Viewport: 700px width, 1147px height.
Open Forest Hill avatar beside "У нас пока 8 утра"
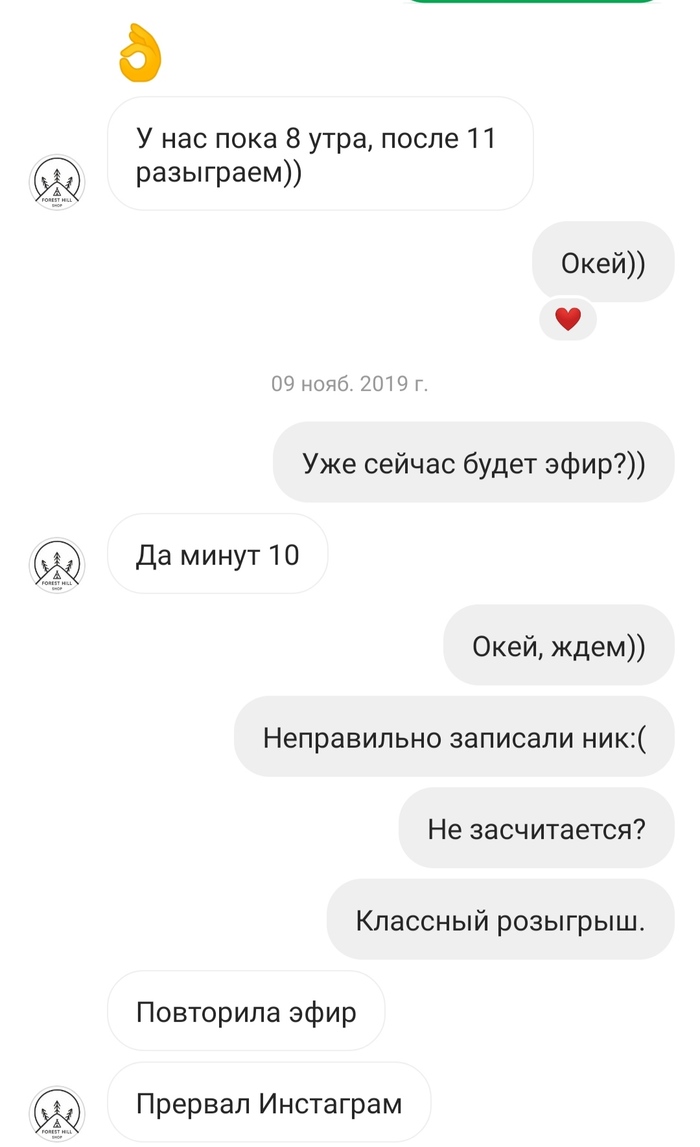(x=58, y=182)
